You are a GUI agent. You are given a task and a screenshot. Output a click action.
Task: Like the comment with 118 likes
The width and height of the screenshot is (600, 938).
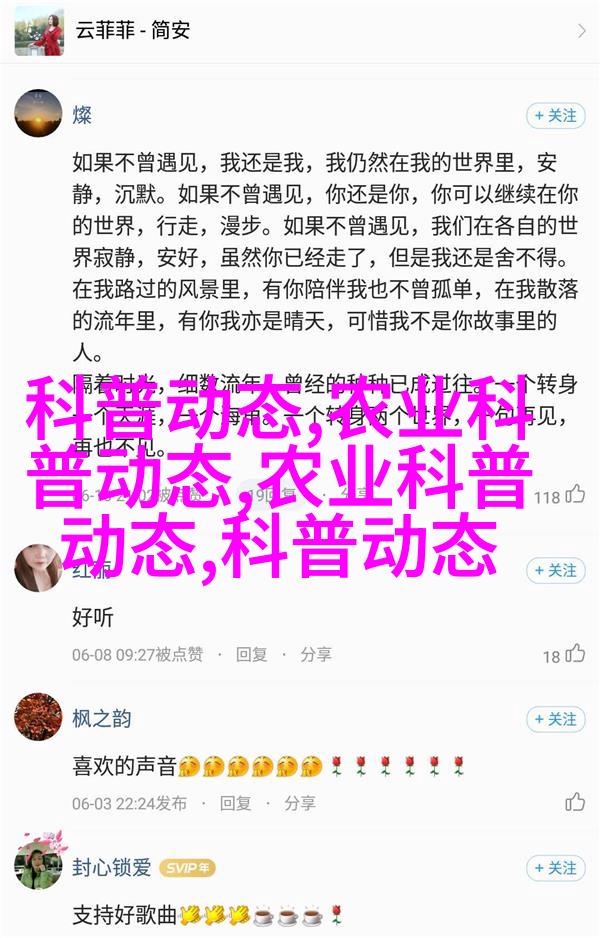575,495
